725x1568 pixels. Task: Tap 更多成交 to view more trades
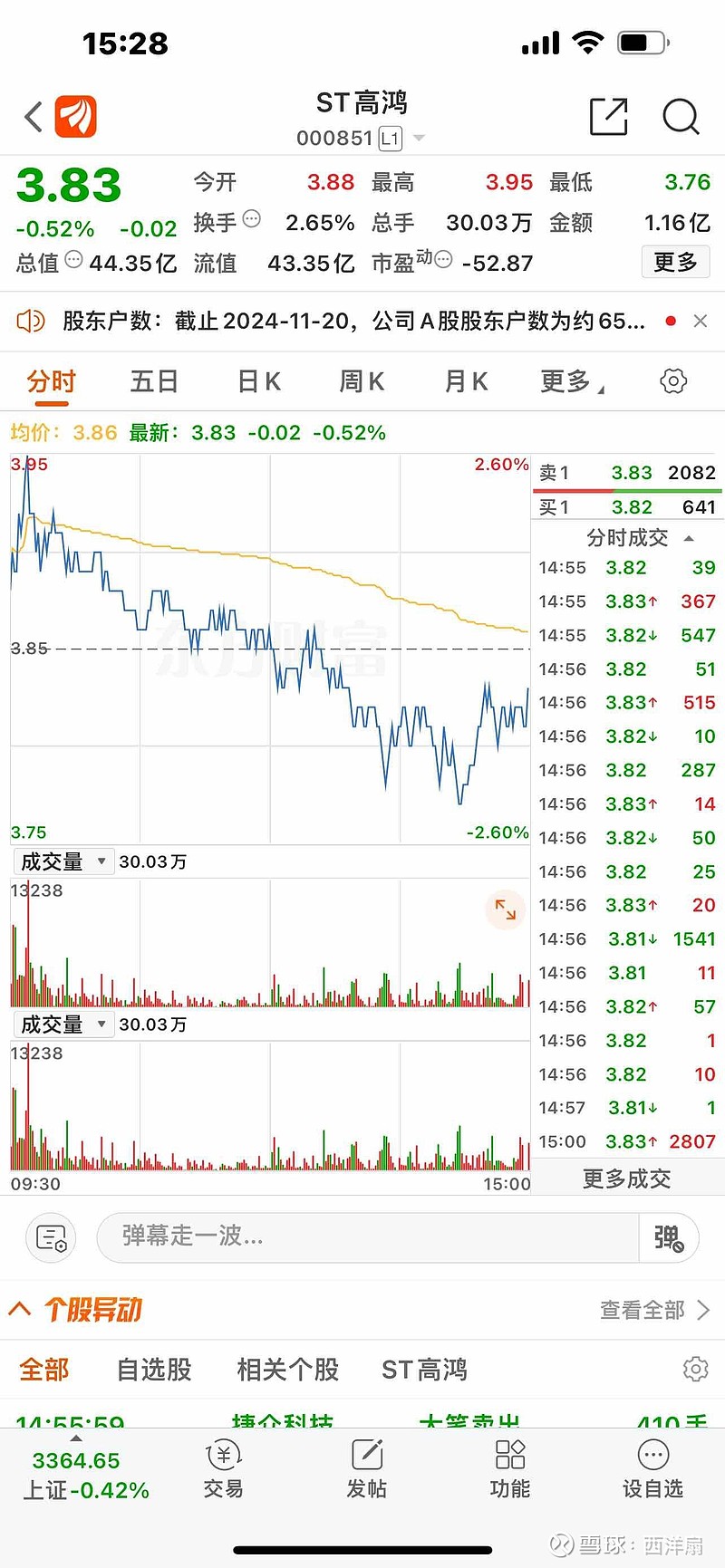pos(626,1178)
